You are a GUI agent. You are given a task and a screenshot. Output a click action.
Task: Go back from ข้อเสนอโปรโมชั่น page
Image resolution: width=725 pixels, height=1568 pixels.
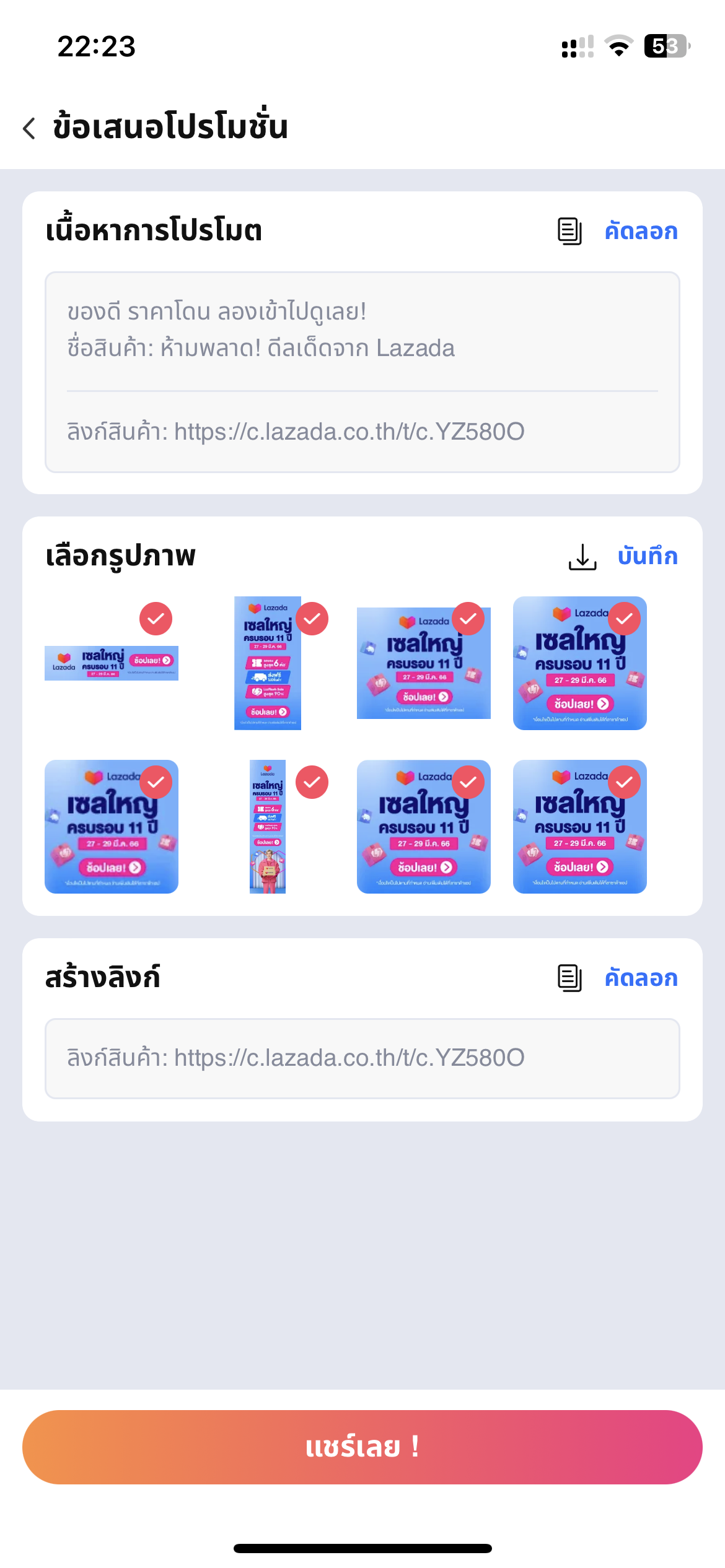point(29,128)
